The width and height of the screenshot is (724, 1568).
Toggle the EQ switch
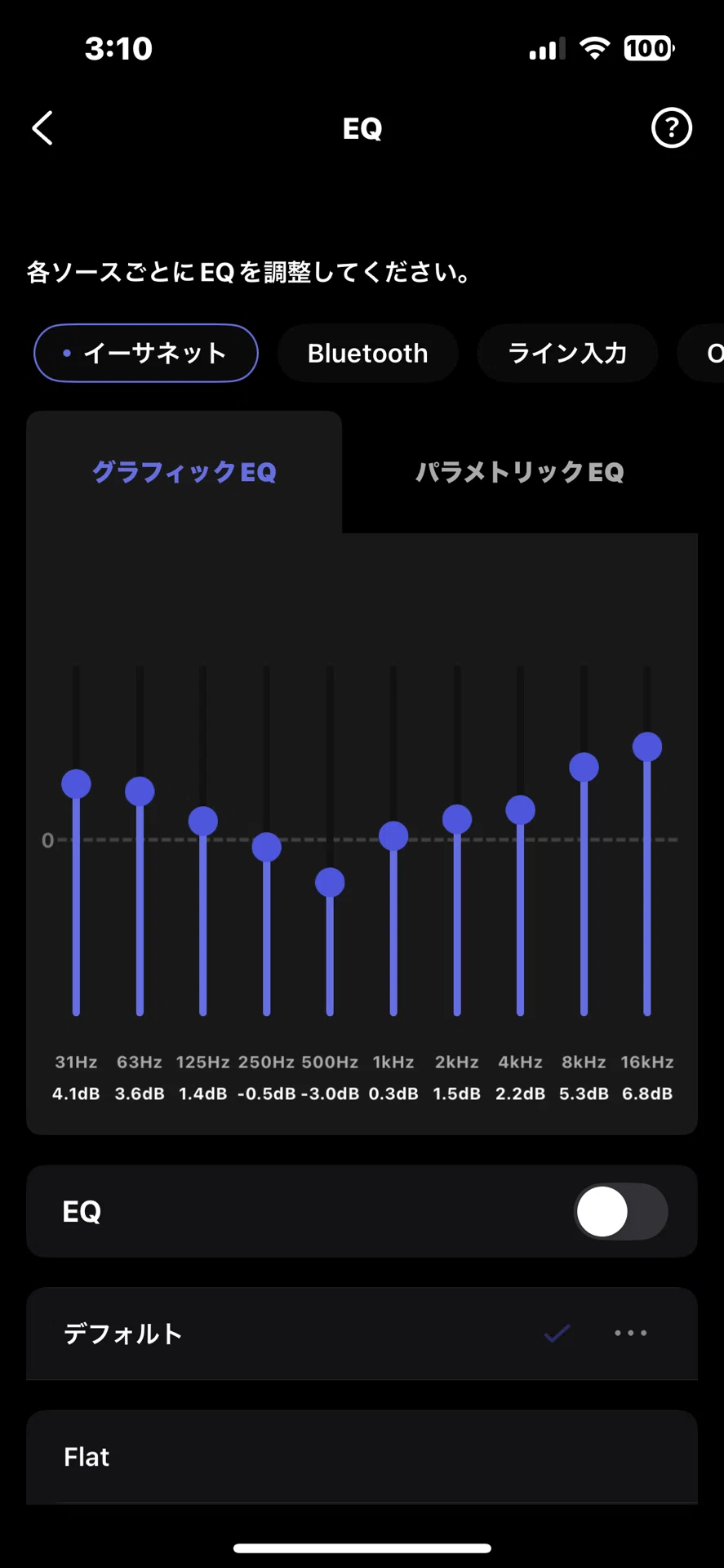pos(621,1211)
